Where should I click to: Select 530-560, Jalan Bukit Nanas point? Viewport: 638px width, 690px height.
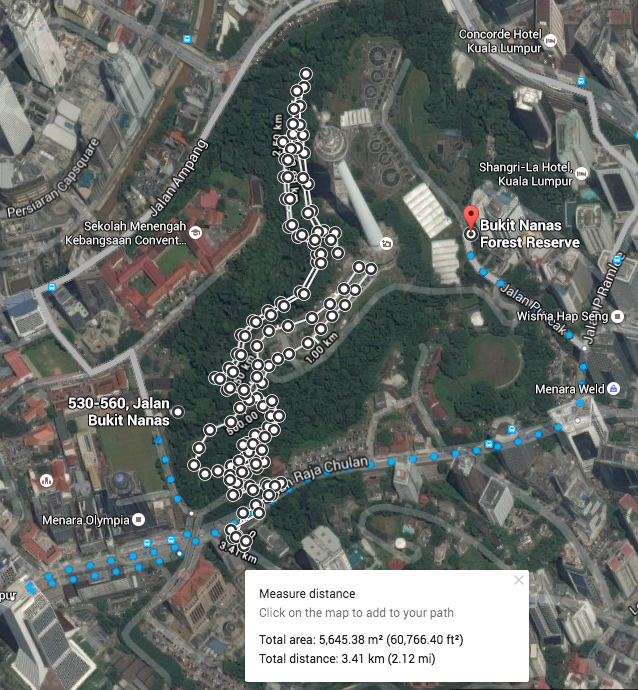tap(178, 411)
